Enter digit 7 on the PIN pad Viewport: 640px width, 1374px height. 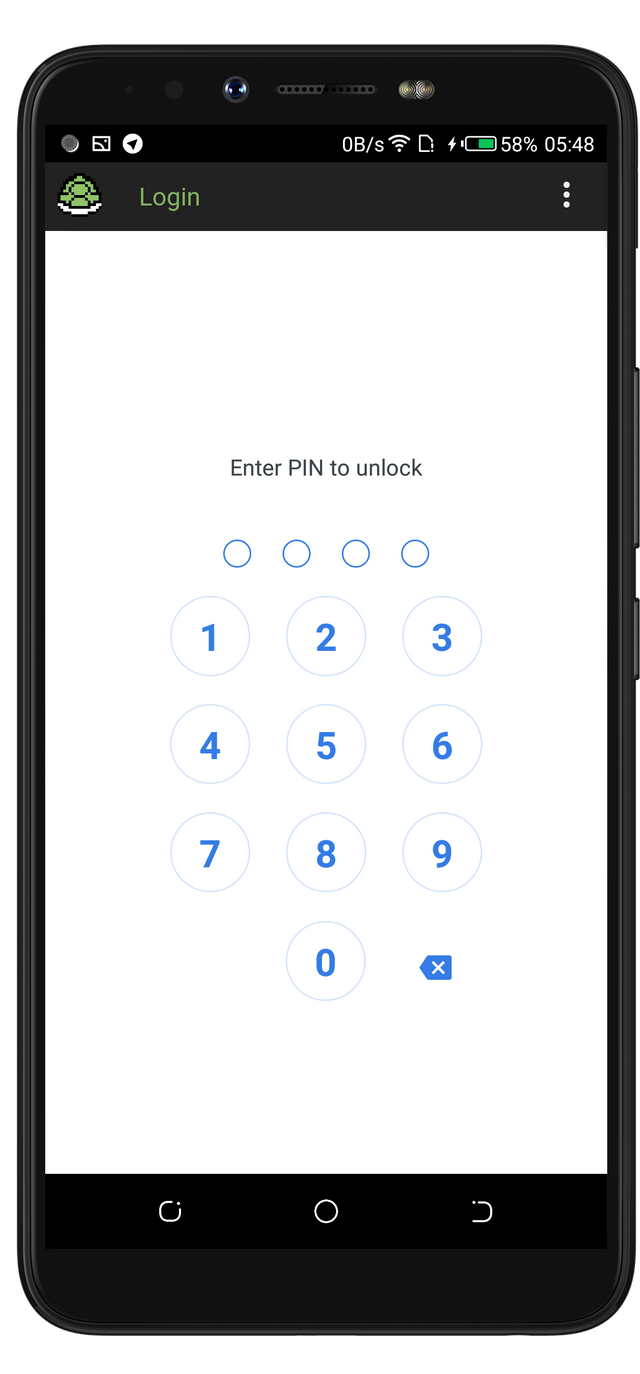pos(210,853)
